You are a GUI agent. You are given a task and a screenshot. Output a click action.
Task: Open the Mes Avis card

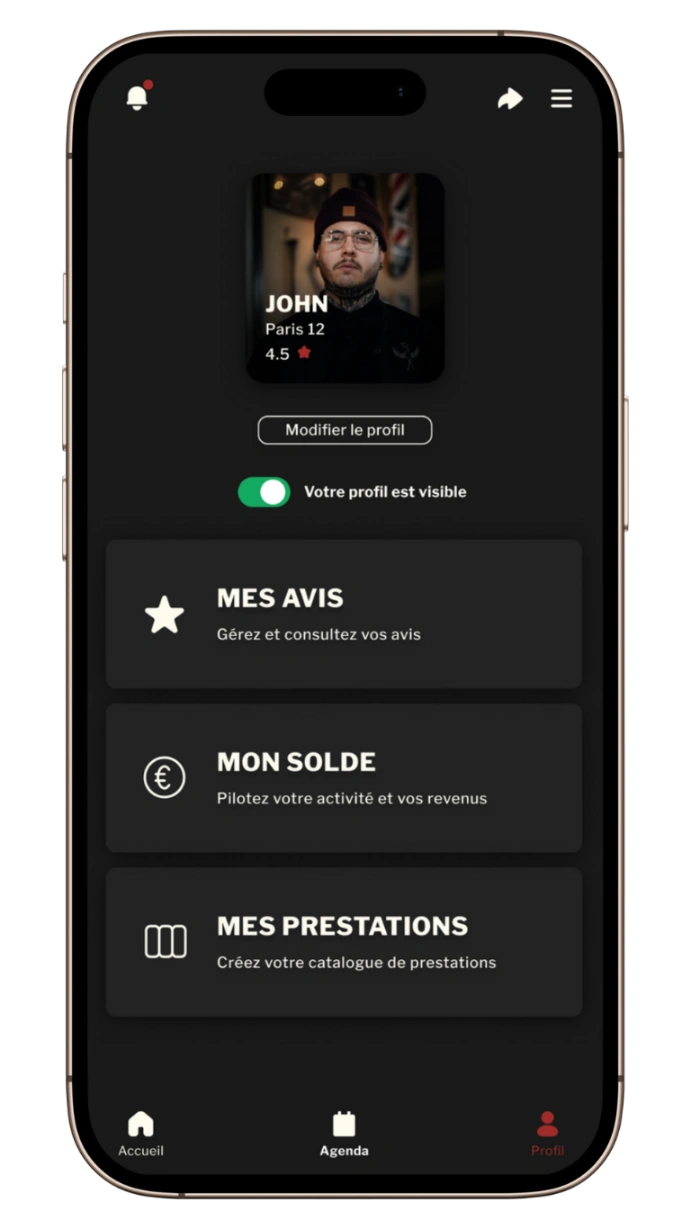tap(344, 614)
